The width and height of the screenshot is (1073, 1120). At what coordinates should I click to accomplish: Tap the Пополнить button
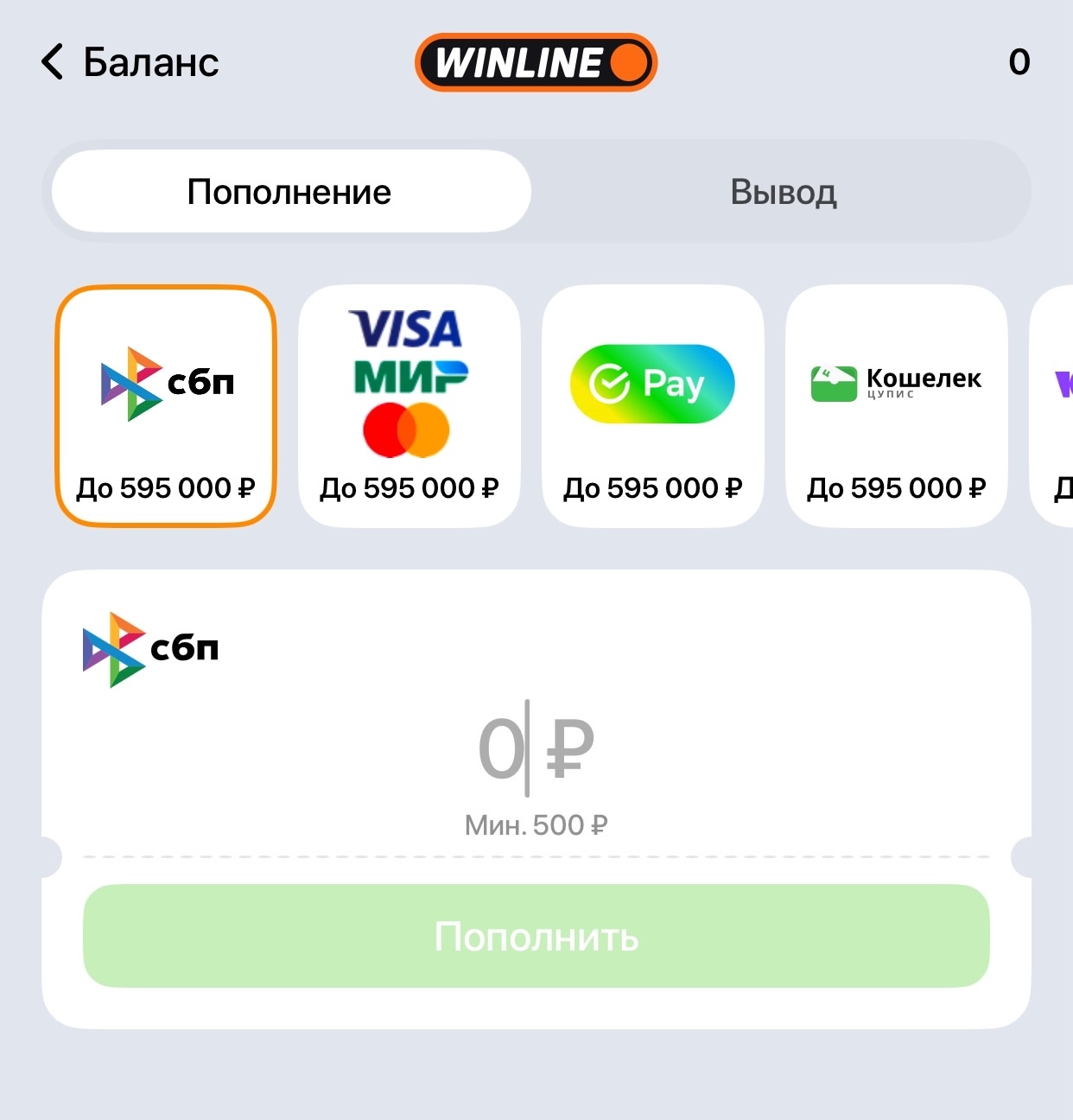click(536, 936)
